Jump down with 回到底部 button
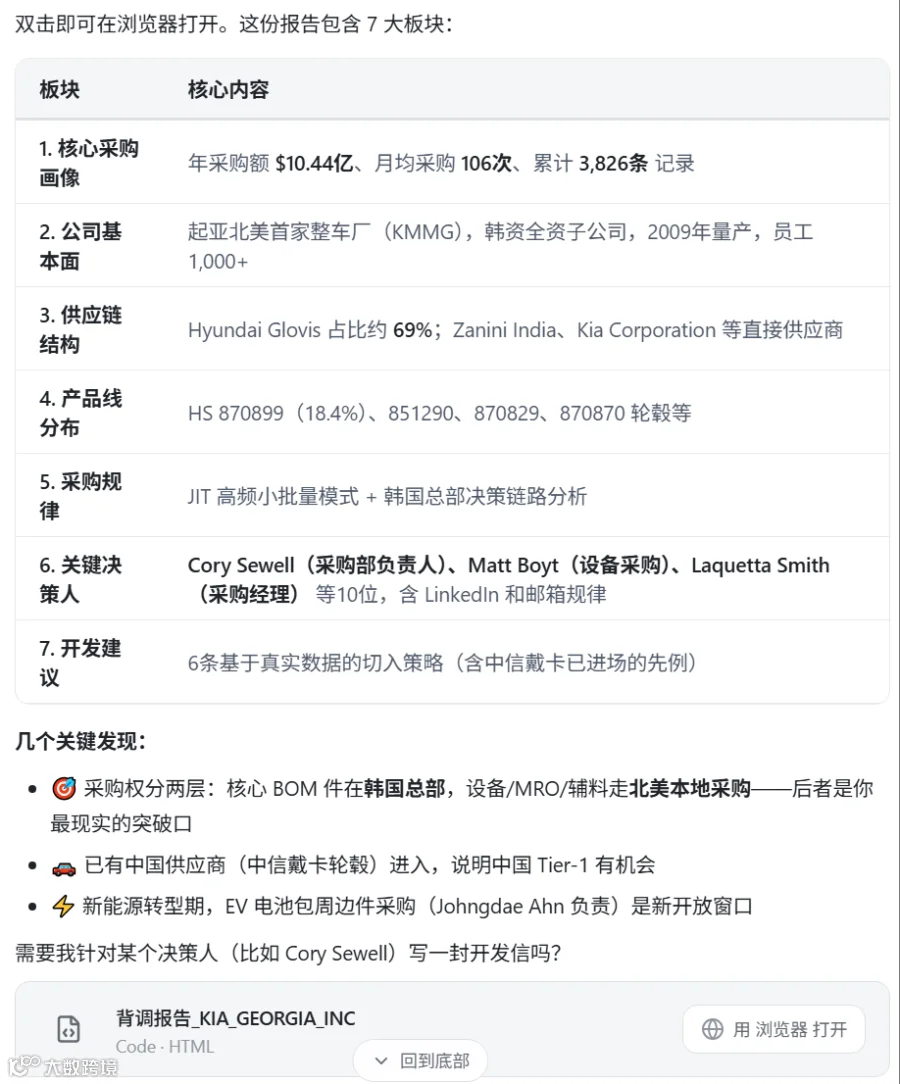Screen dimensions: 900x1084 [421, 1060]
